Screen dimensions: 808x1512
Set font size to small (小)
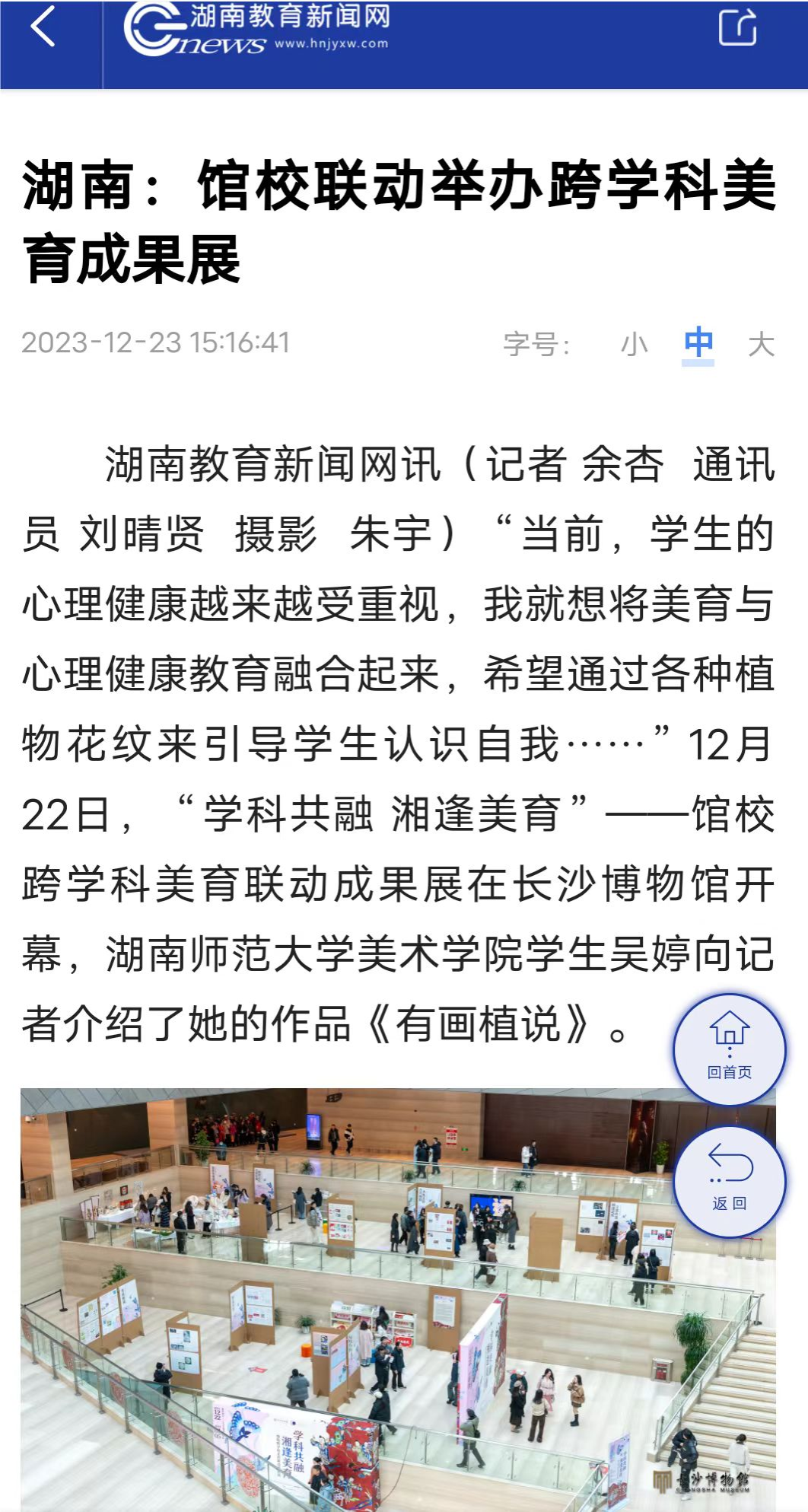pos(634,345)
